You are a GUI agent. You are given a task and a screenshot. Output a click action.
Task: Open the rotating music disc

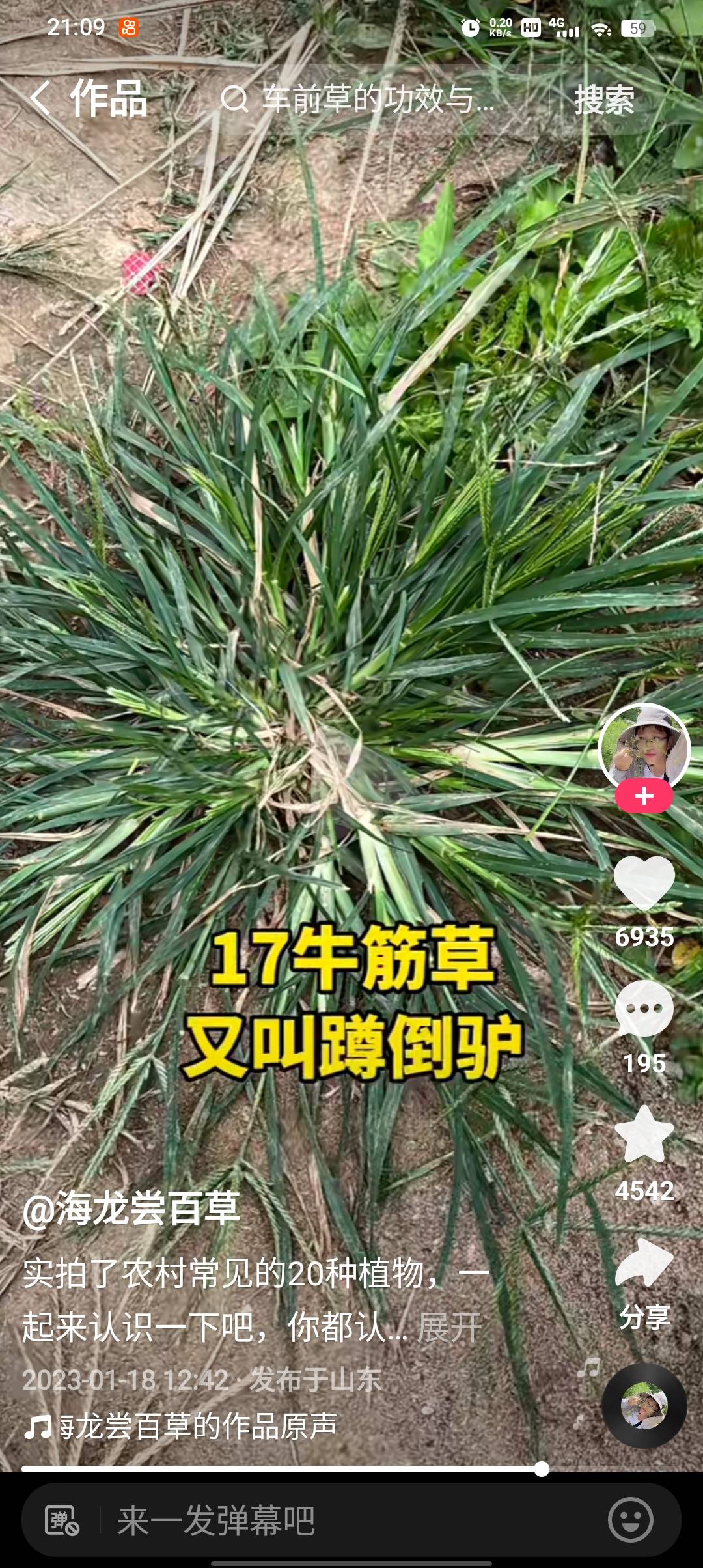(x=644, y=1405)
